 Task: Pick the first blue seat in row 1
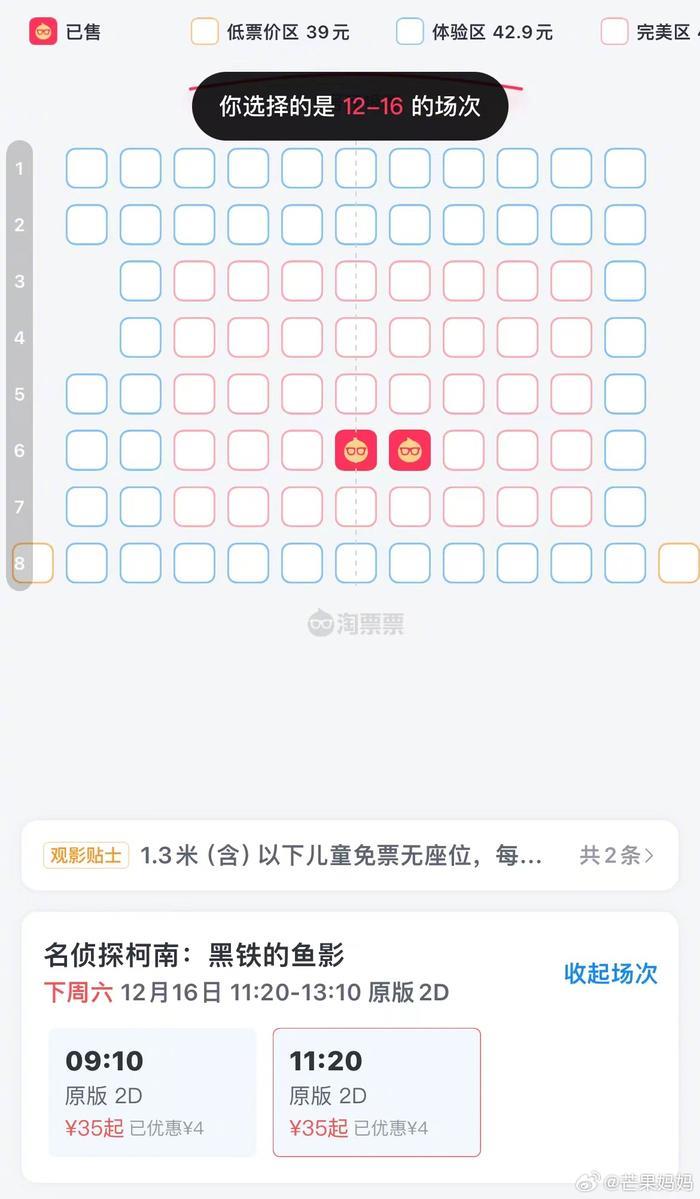point(87,168)
